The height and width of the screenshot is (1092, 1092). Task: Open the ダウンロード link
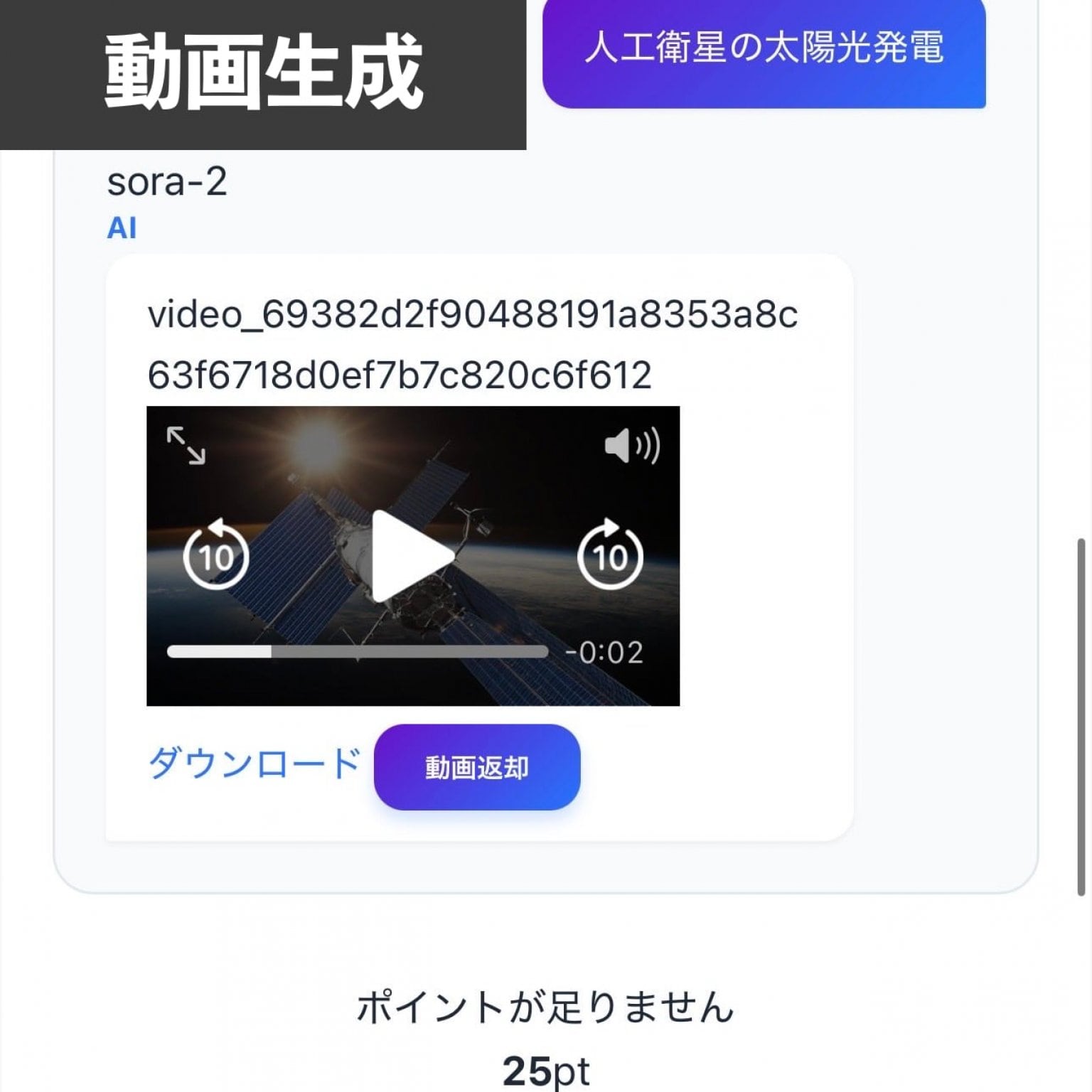254,765
